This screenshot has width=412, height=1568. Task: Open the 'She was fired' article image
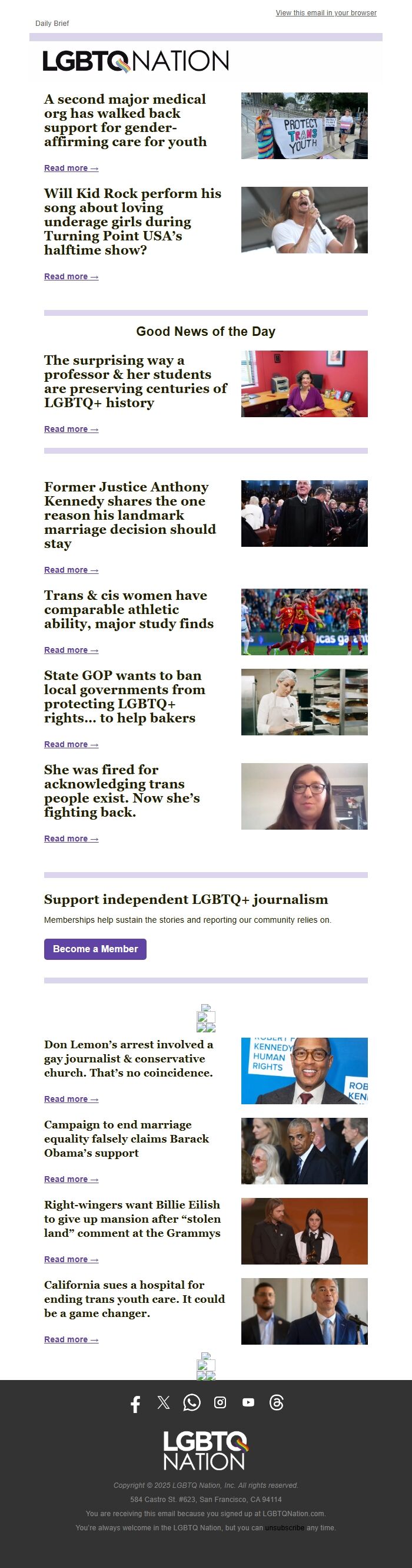click(x=304, y=796)
